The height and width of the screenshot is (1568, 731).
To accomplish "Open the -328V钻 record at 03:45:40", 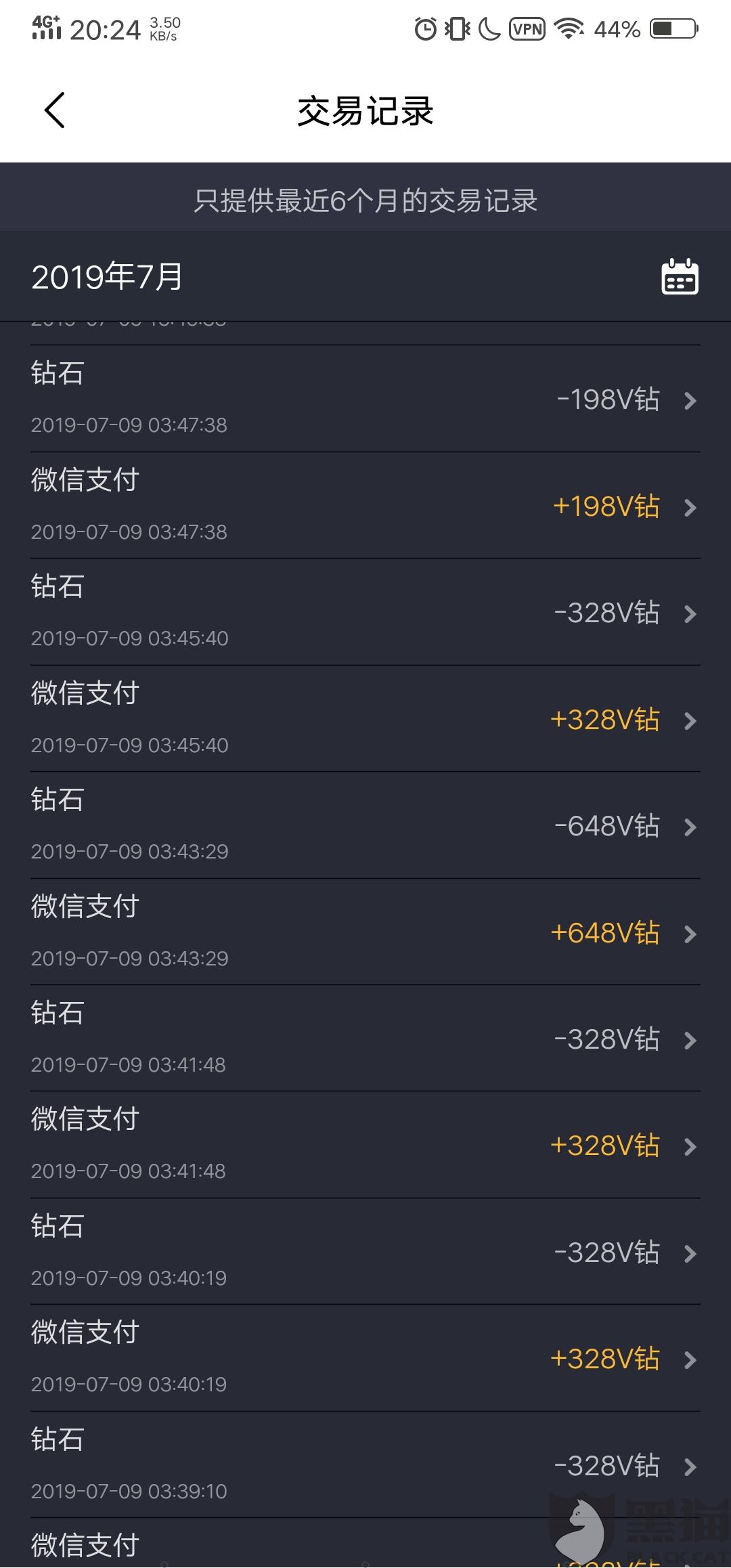I will tap(365, 612).
